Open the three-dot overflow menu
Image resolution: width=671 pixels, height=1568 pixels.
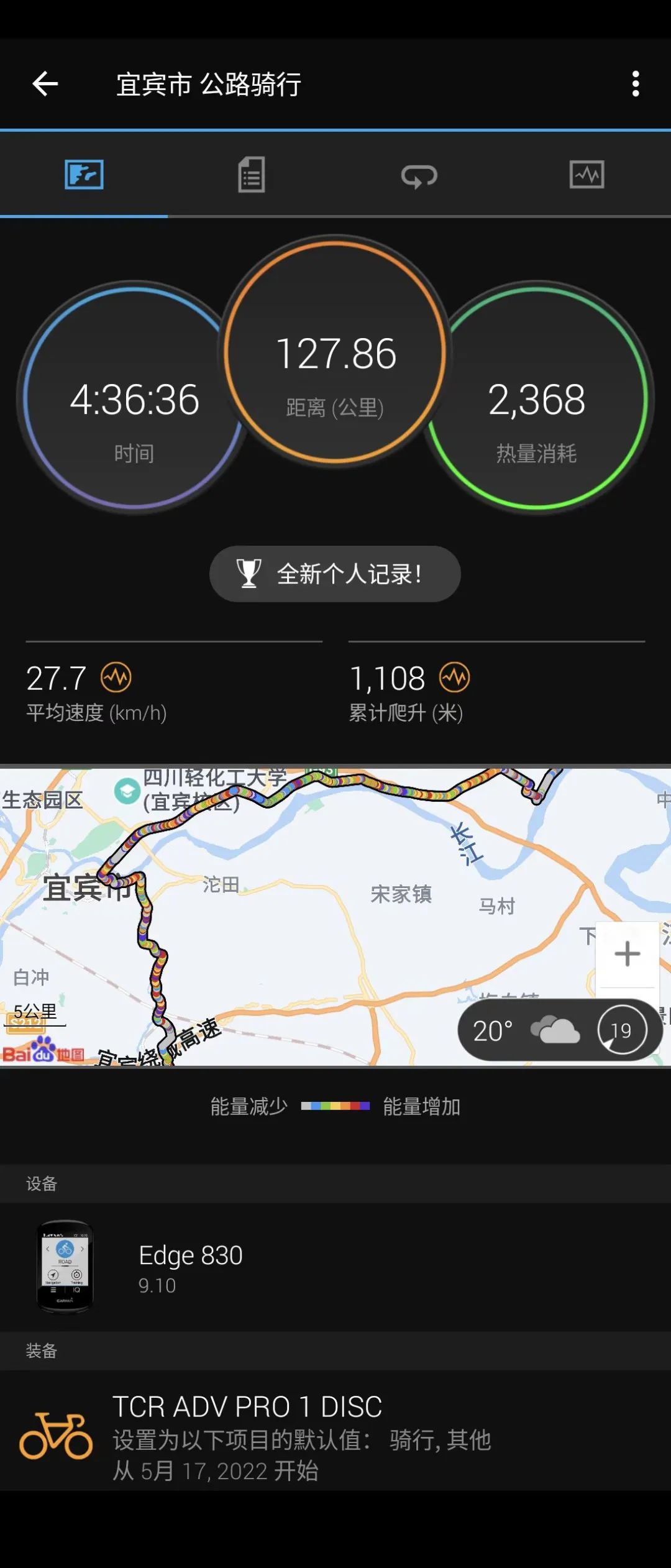click(635, 84)
